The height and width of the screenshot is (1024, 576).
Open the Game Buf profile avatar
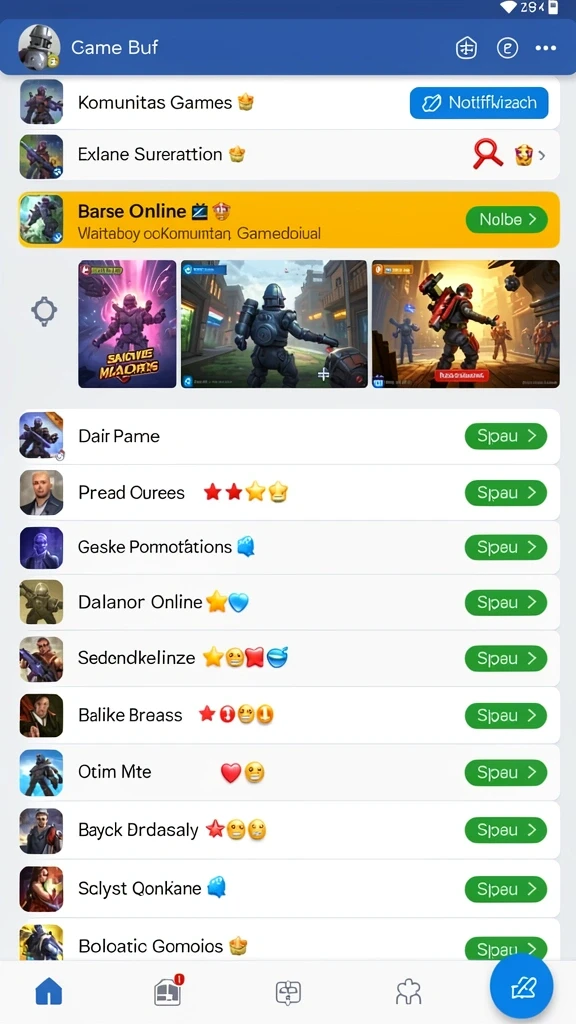(x=40, y=48)
